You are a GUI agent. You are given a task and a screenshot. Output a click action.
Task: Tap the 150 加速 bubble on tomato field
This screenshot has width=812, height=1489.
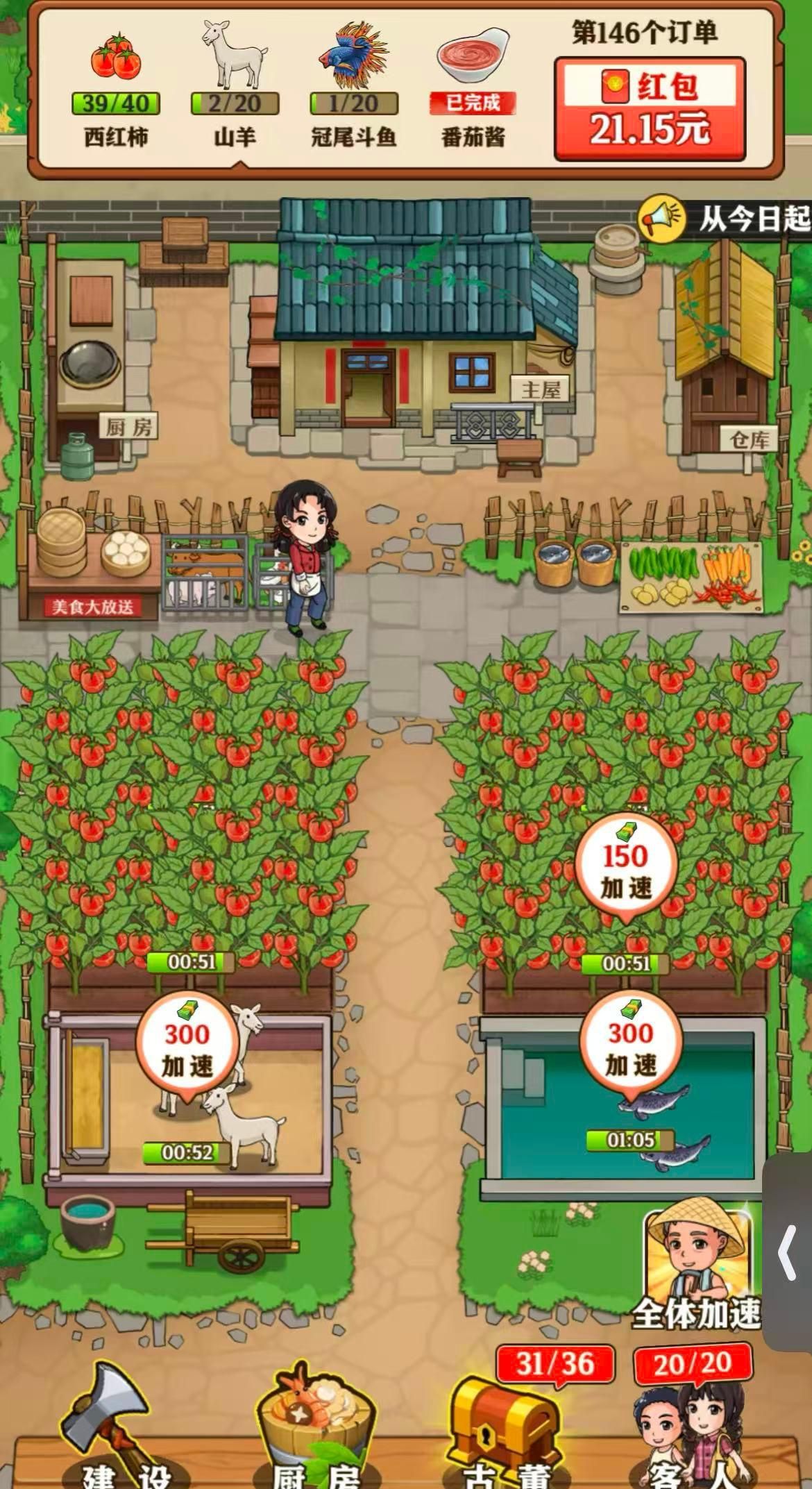(625, 868)
